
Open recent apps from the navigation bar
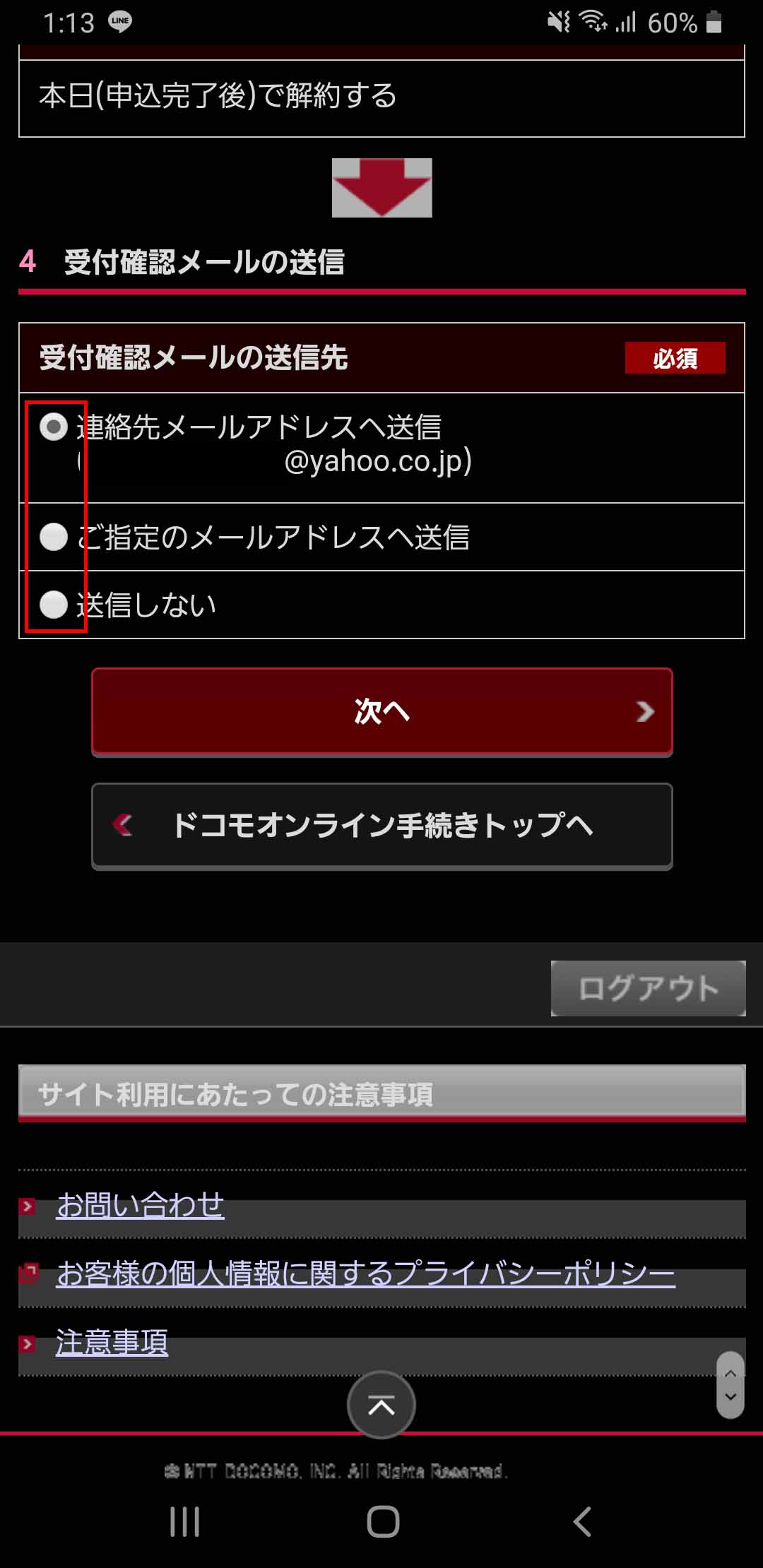[185, 1521]
